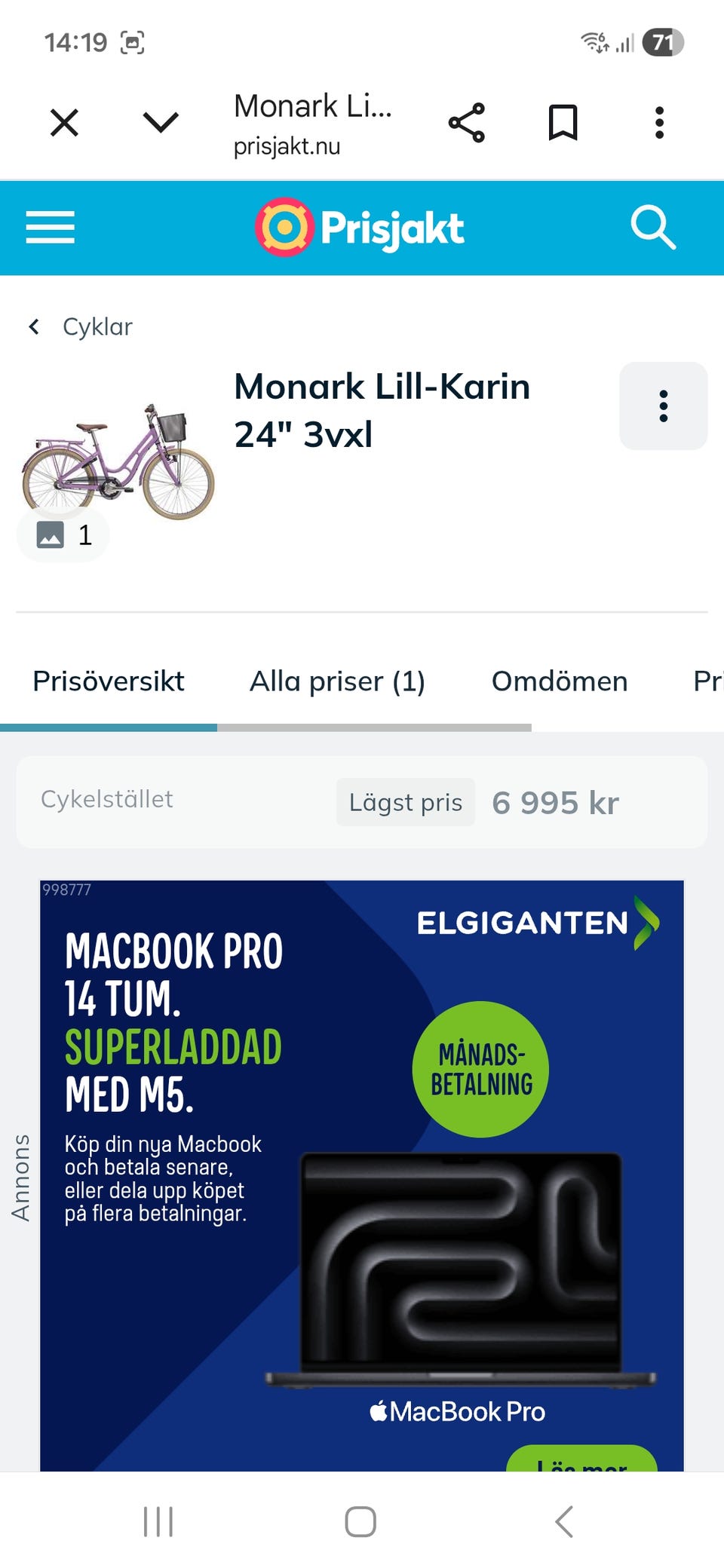724x1568 pixels.
Task: Search Prisjakt with the magnifier icon
Action: pyautogui.click(x=652, y=227)
